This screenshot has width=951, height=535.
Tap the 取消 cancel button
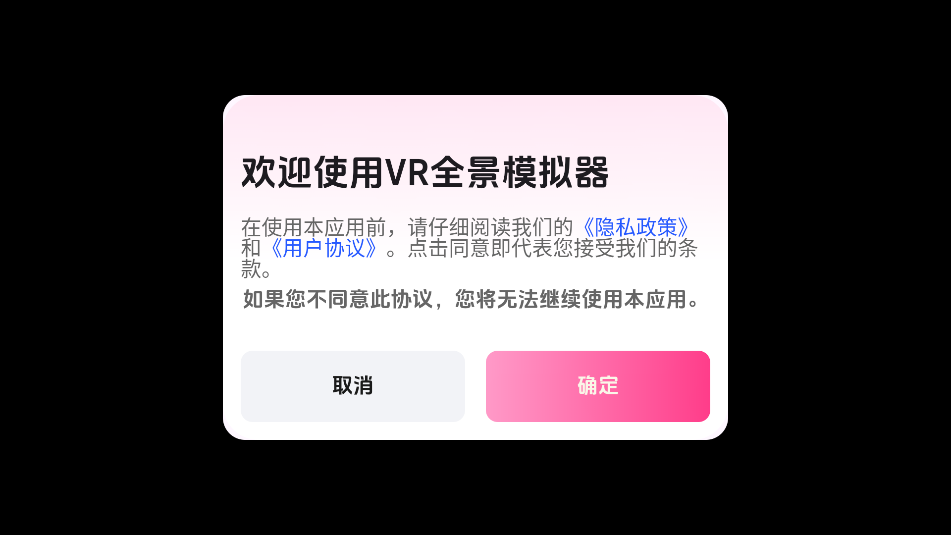click(353, 386)
